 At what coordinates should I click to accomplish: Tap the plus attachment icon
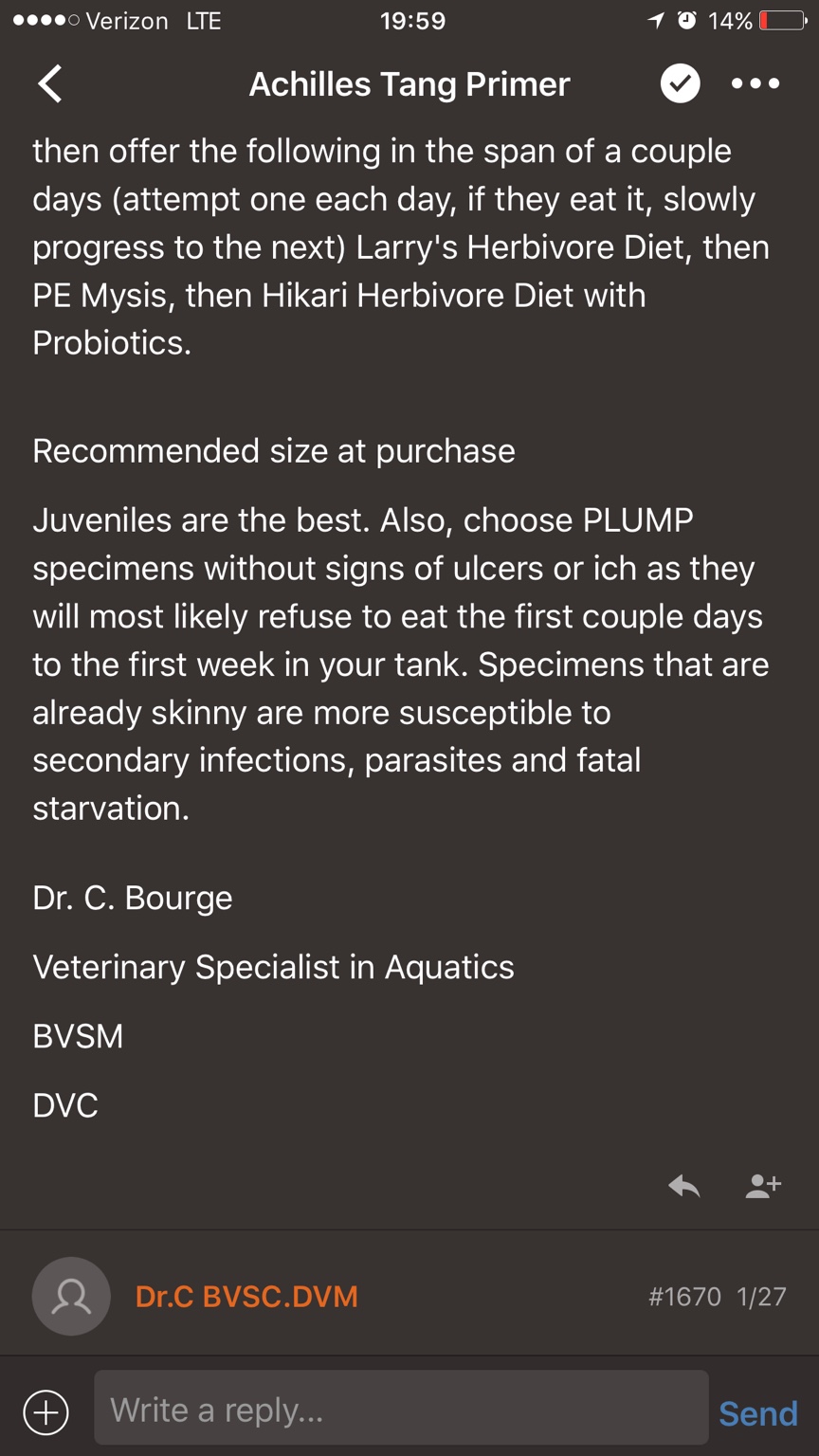click(x=45, y=1411)
